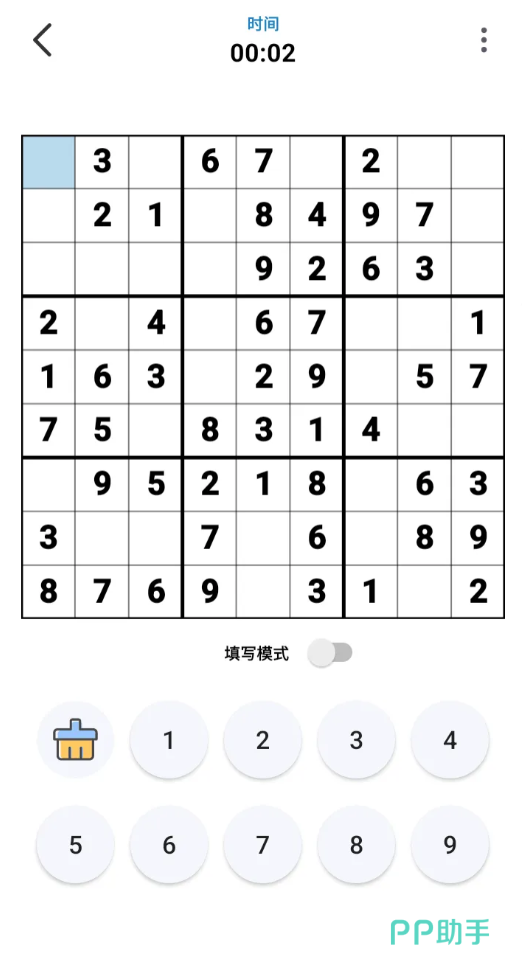Enter number 3 from the keypad
Viewport: 522px width, 966px height.
356,739
